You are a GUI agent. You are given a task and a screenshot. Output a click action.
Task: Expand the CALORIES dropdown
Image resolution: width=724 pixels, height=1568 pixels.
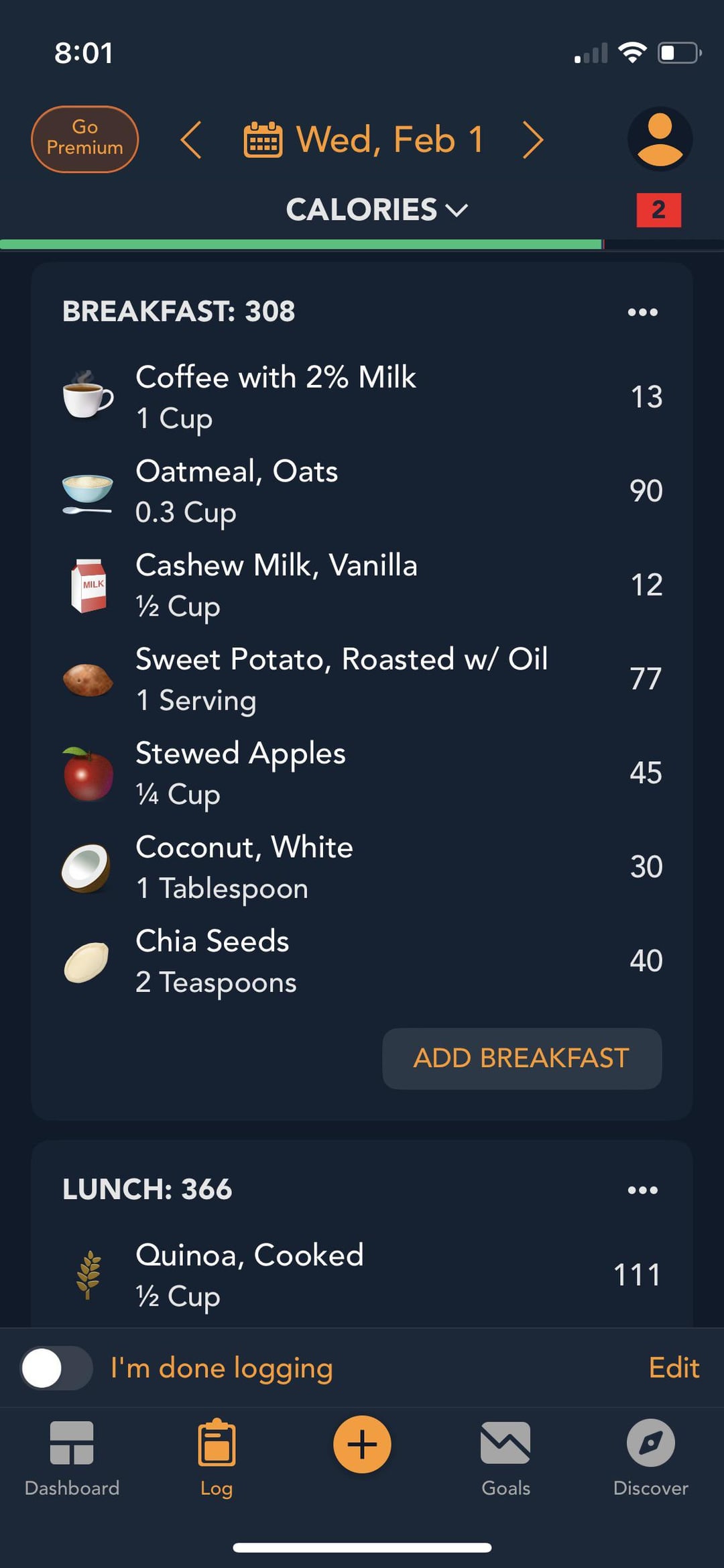tap(376, 209)
